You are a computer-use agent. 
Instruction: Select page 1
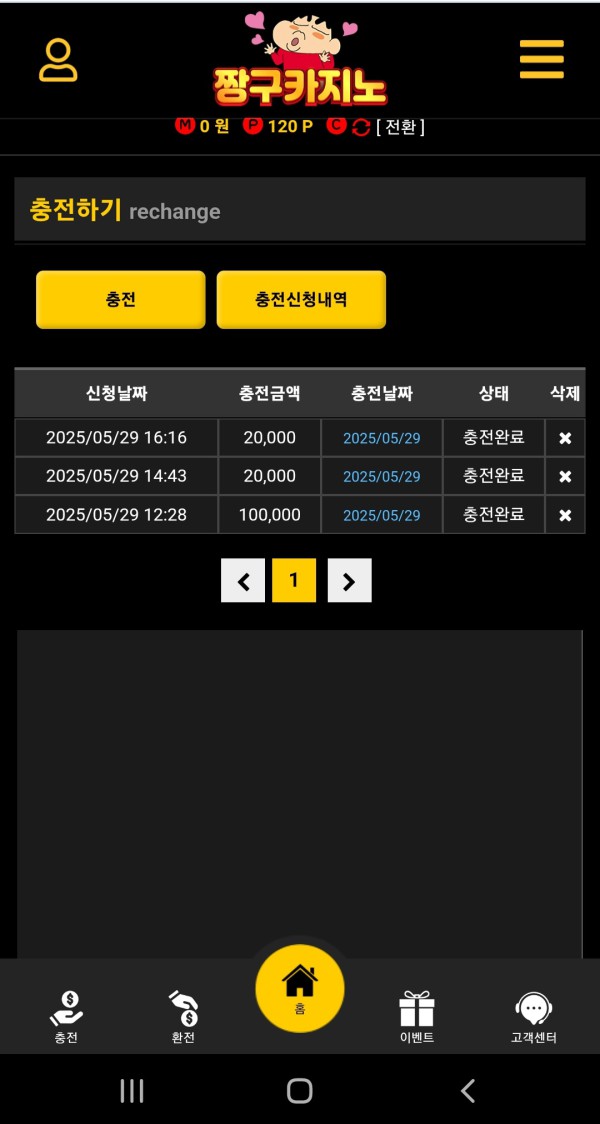(x=294, y=581)
